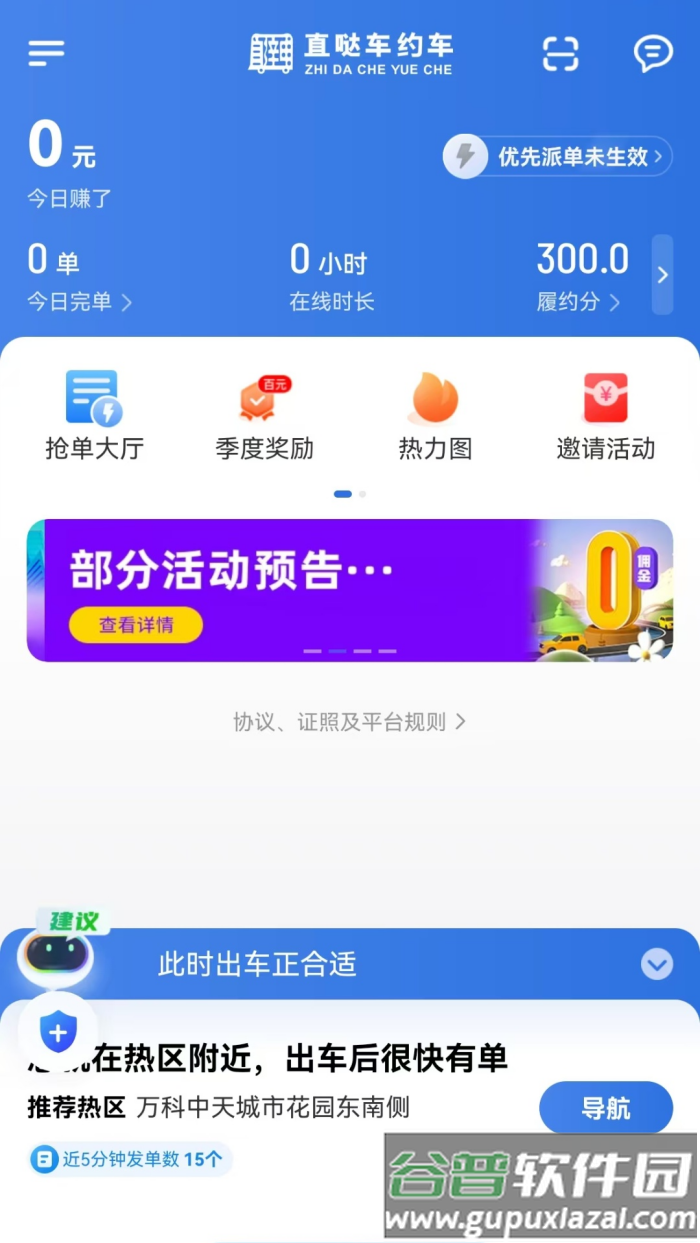Open 热力图 heat map
The width and height of the screenshot is (700, 1243).
click(x=435, y=416)
